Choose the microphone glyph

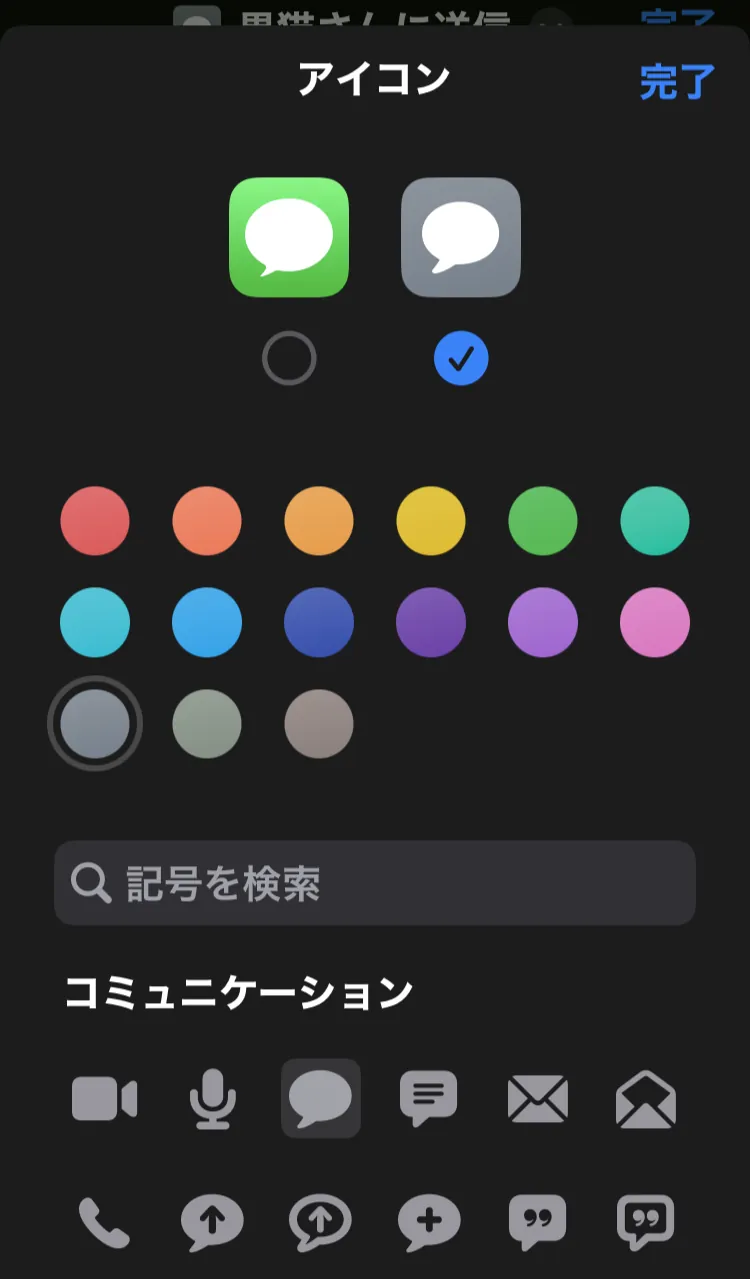pos(213,1099)
